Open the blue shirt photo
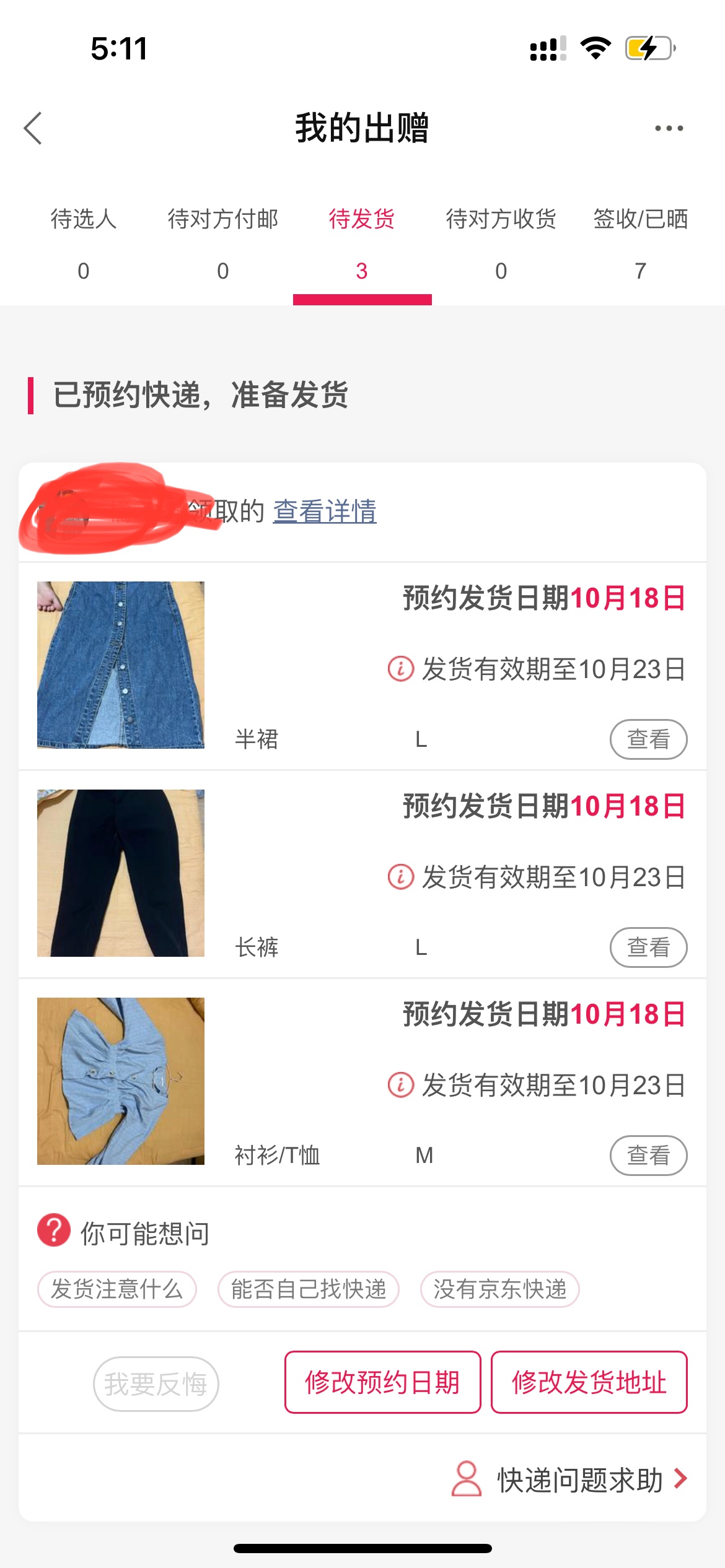 (121, 1081)
